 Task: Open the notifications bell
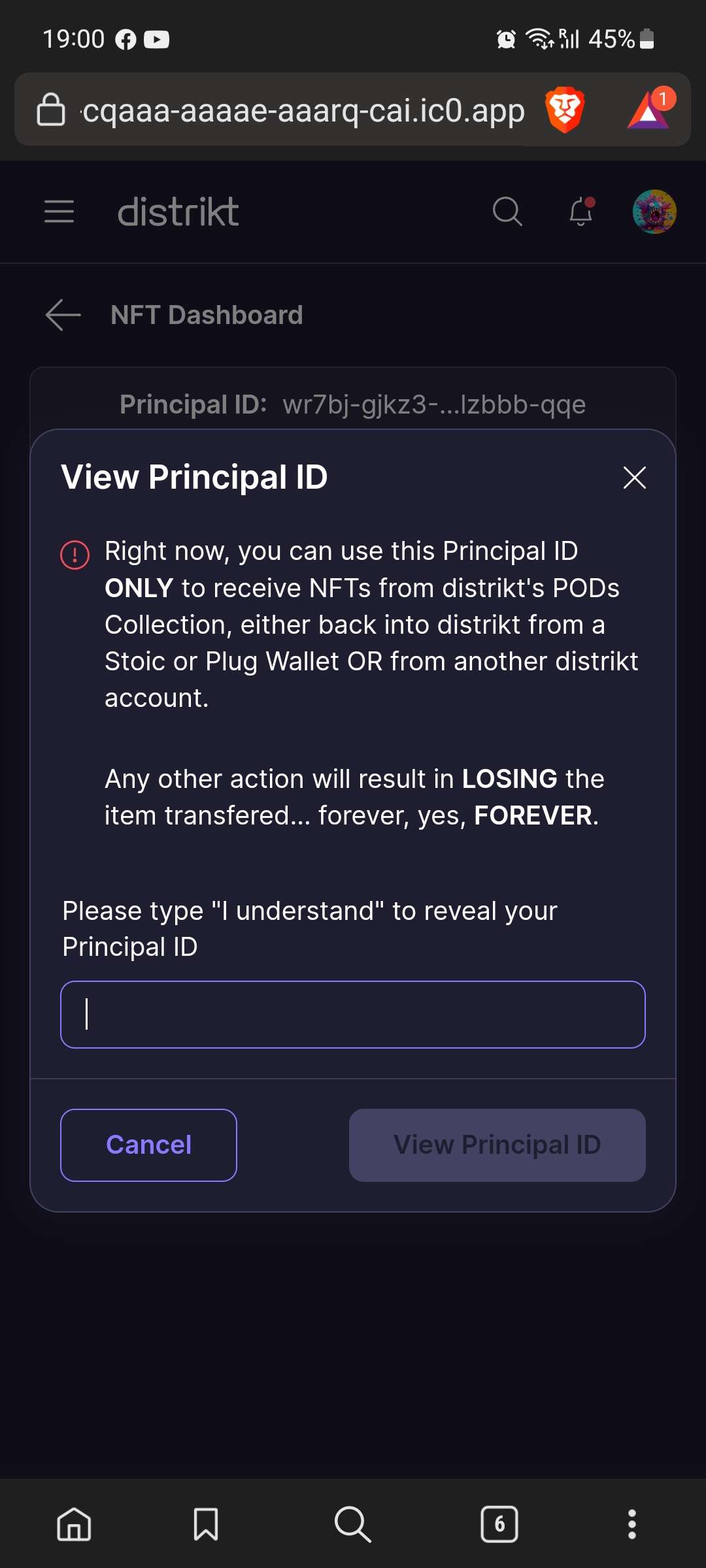580,212
